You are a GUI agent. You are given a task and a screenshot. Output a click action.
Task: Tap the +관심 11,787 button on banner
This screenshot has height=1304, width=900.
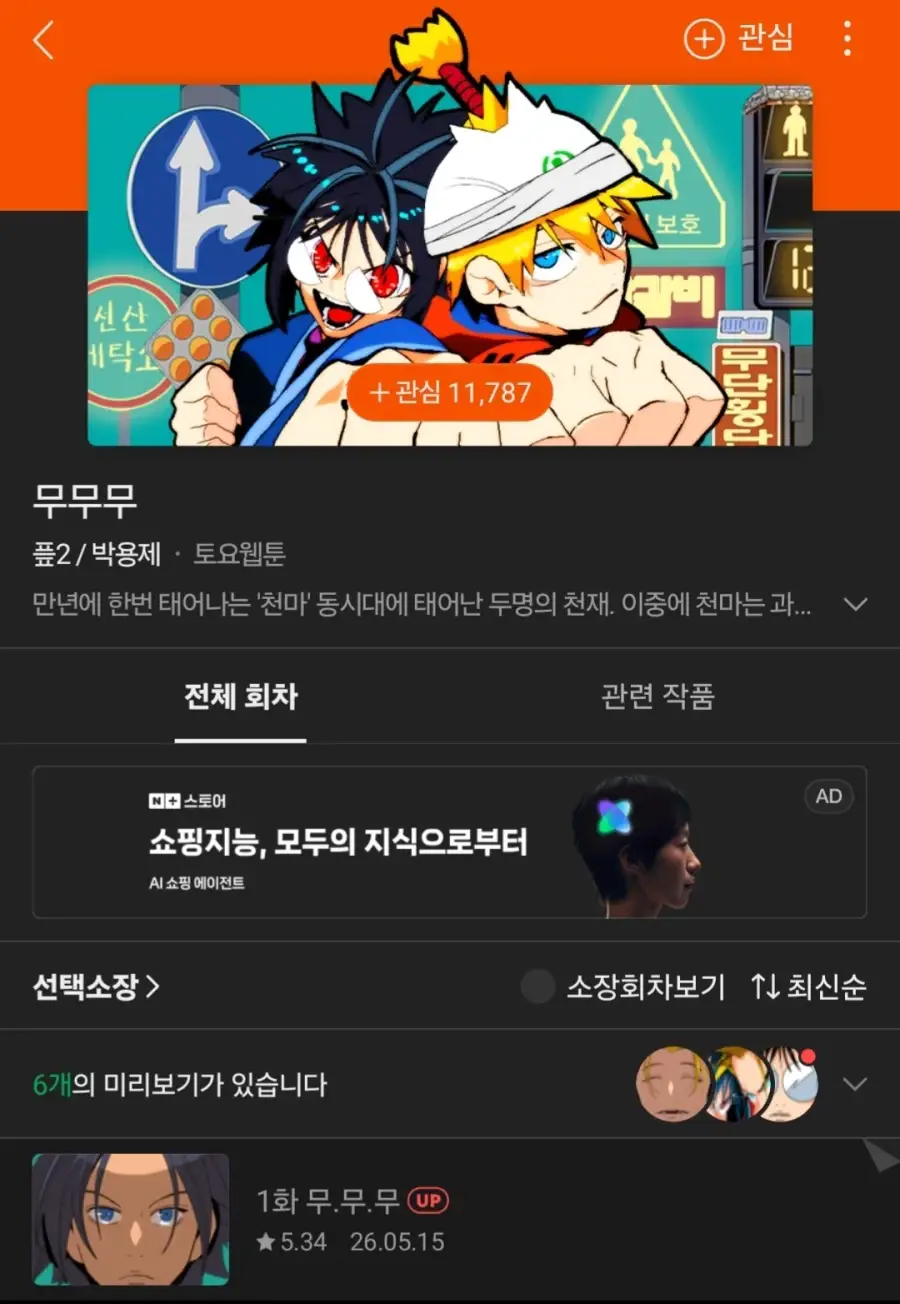click(450, 392)
